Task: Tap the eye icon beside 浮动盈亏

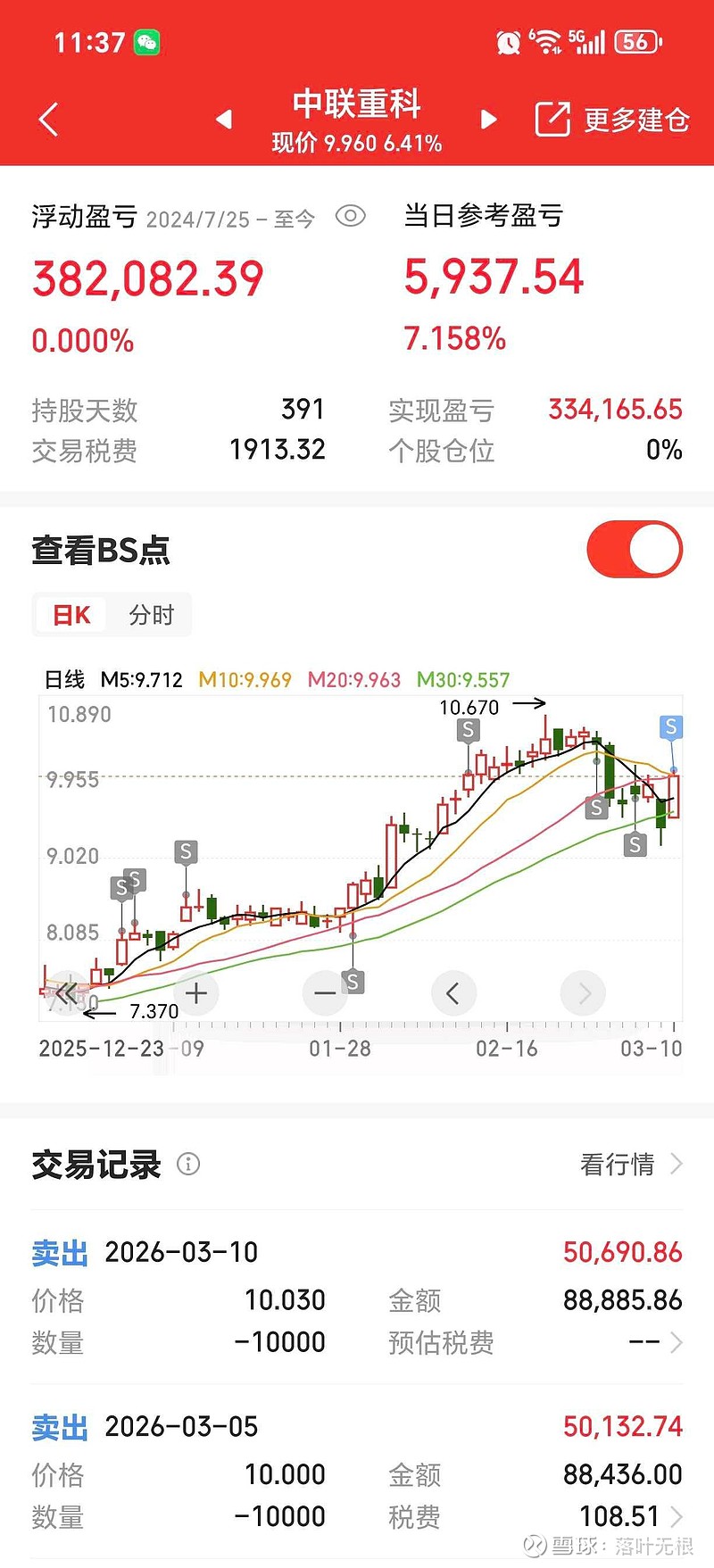Action: (x=351, y=216)
